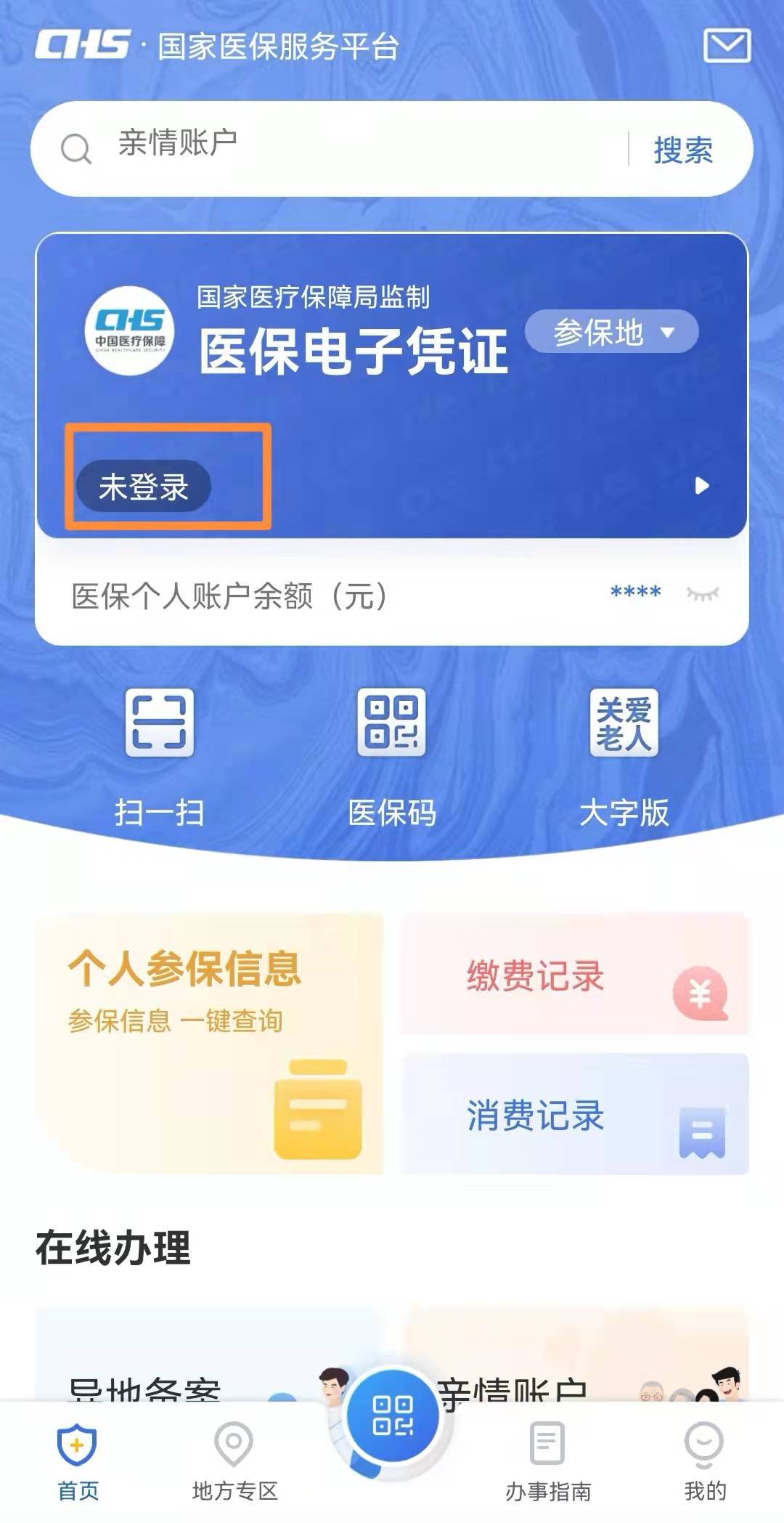Tap the 搜索 button

(683, 150)
